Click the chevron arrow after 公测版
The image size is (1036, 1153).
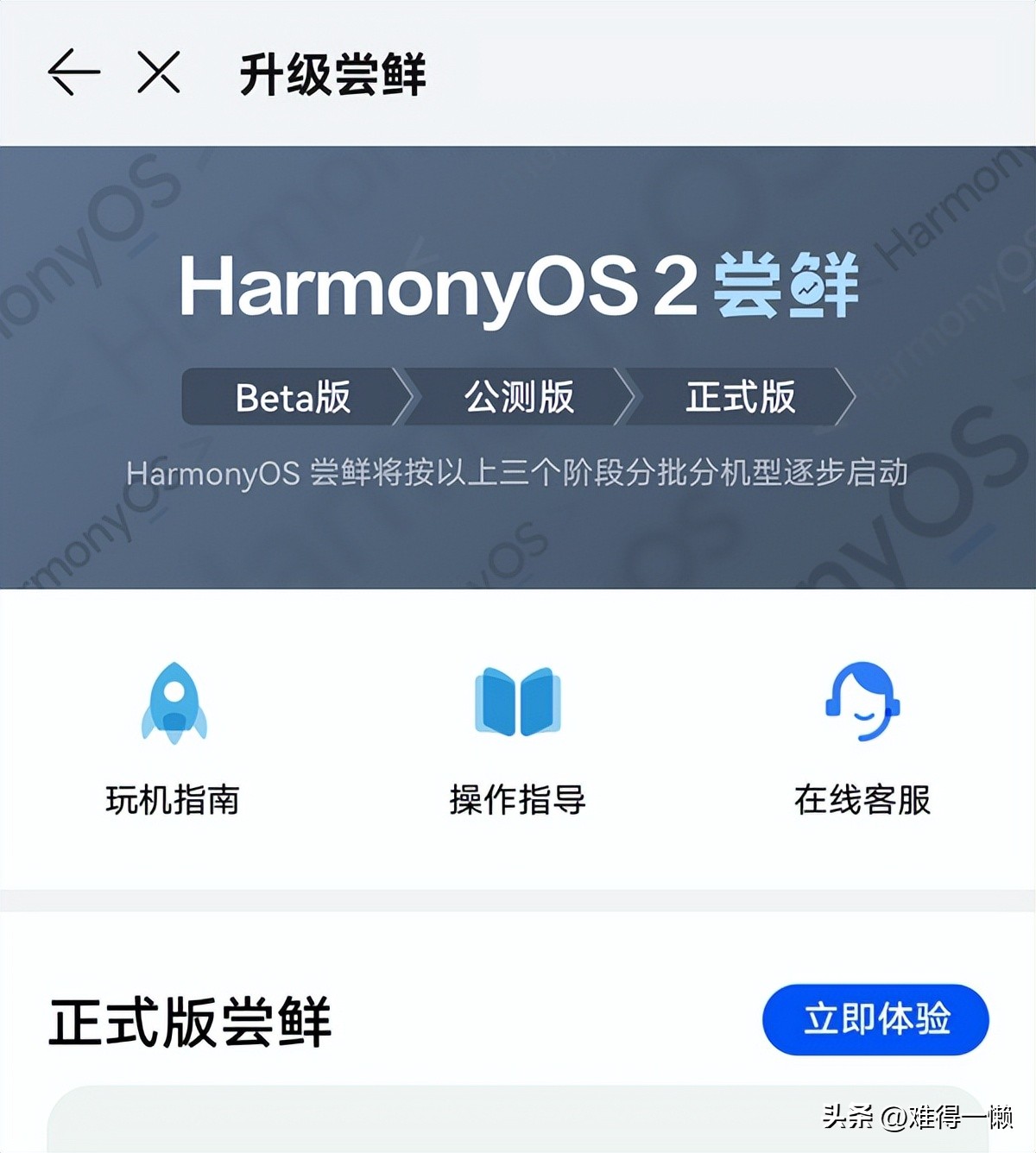[x=628, y=398]
